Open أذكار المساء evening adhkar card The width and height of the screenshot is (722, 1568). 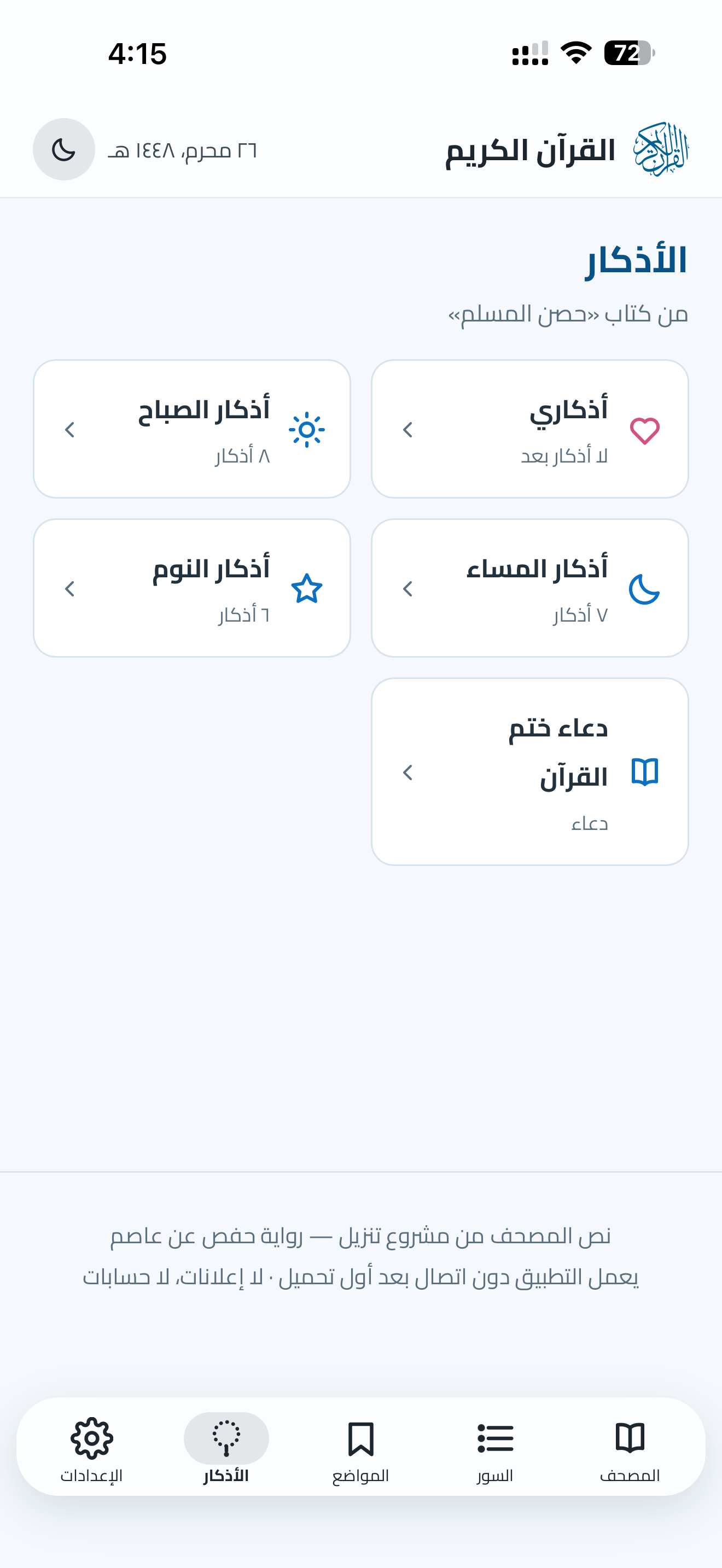point(529,588)
